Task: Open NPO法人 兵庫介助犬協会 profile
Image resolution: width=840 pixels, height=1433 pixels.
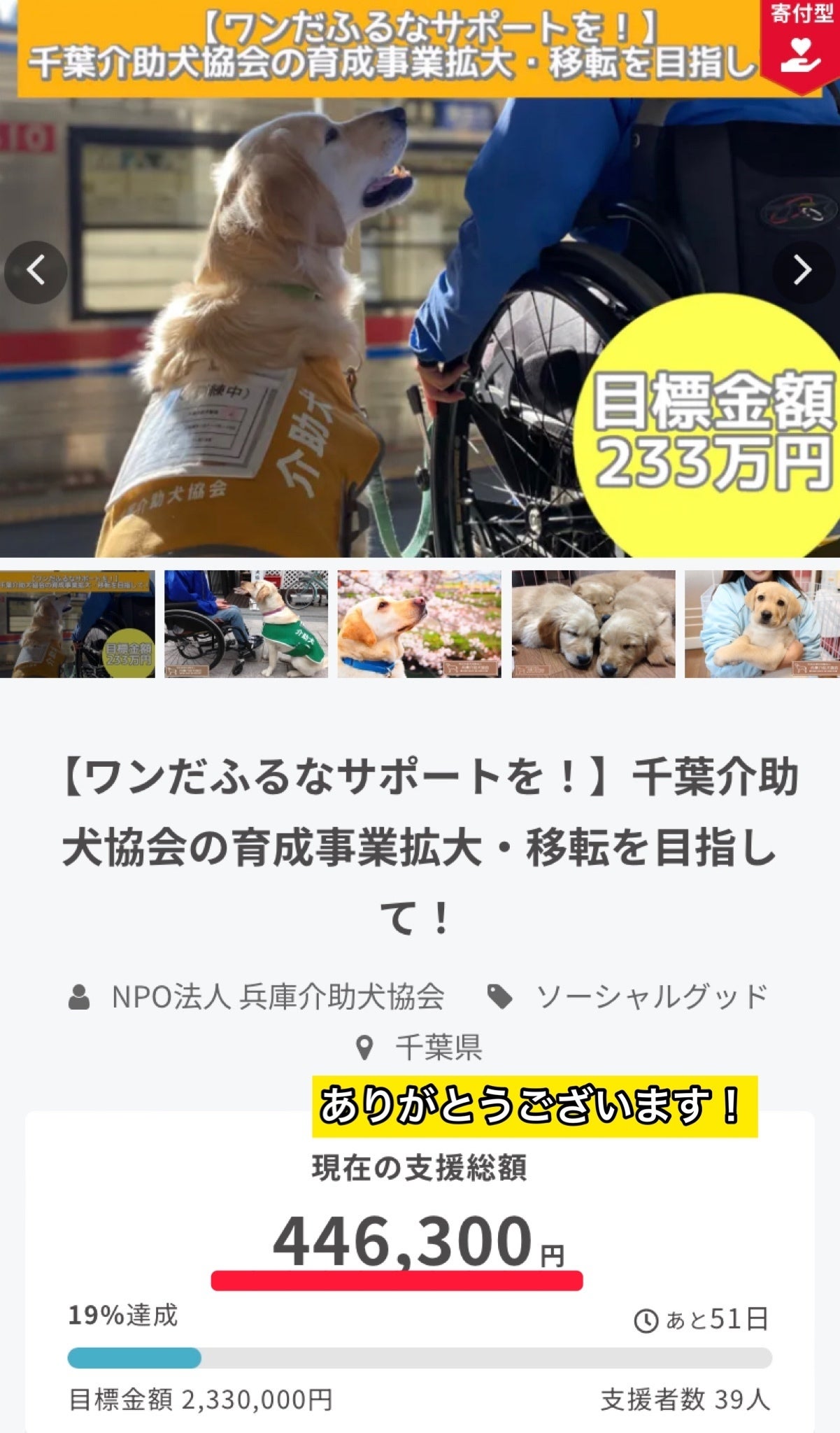Action: coord(278,996)
